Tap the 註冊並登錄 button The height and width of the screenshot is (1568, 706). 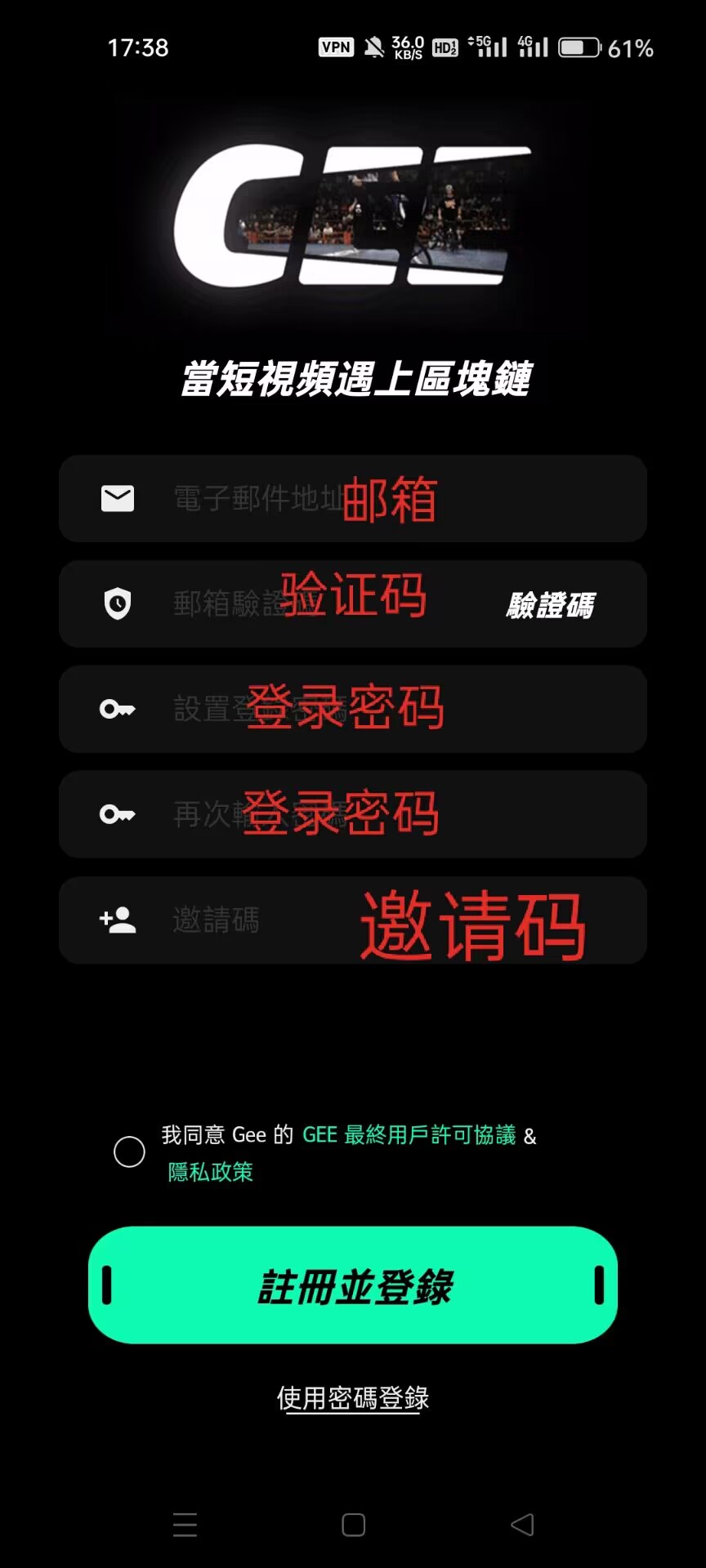(353, 1285)
